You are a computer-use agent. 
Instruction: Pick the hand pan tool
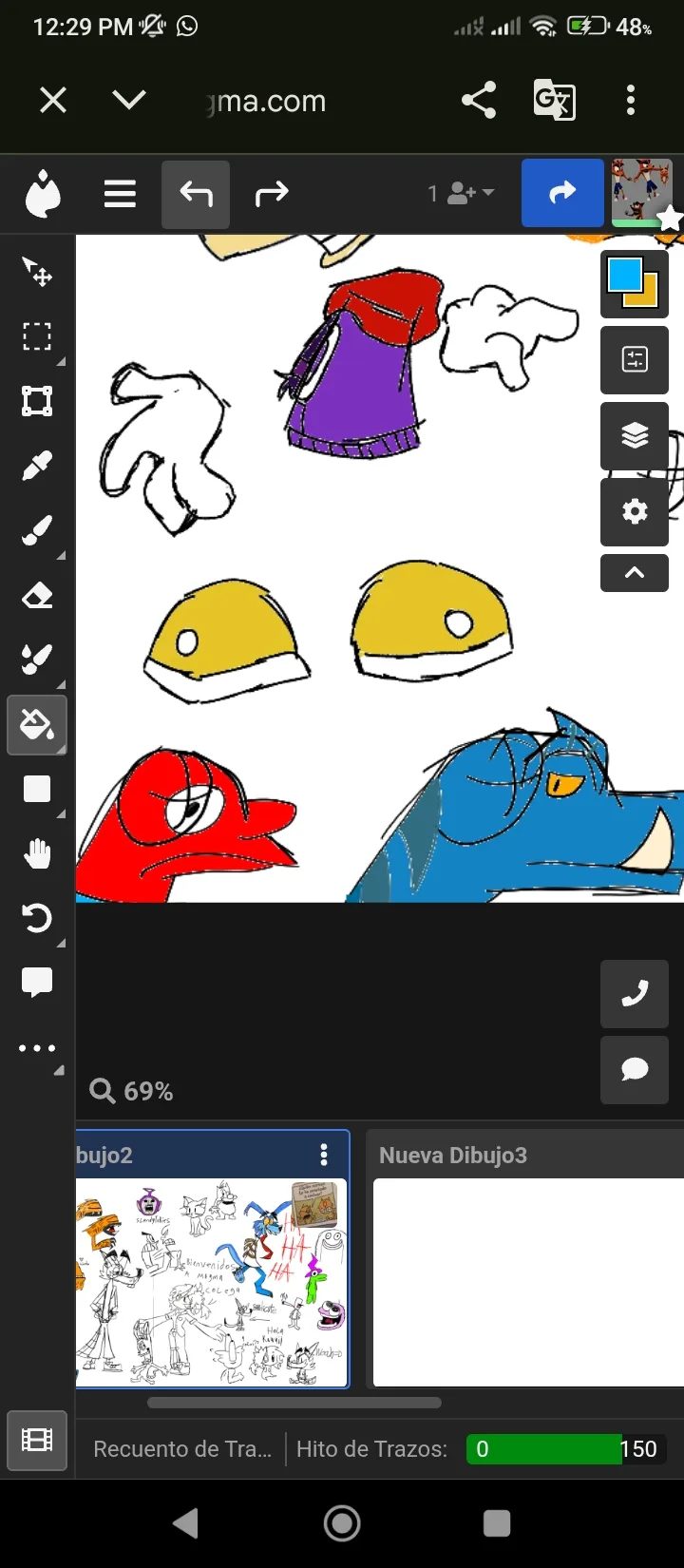pos(37,854)
